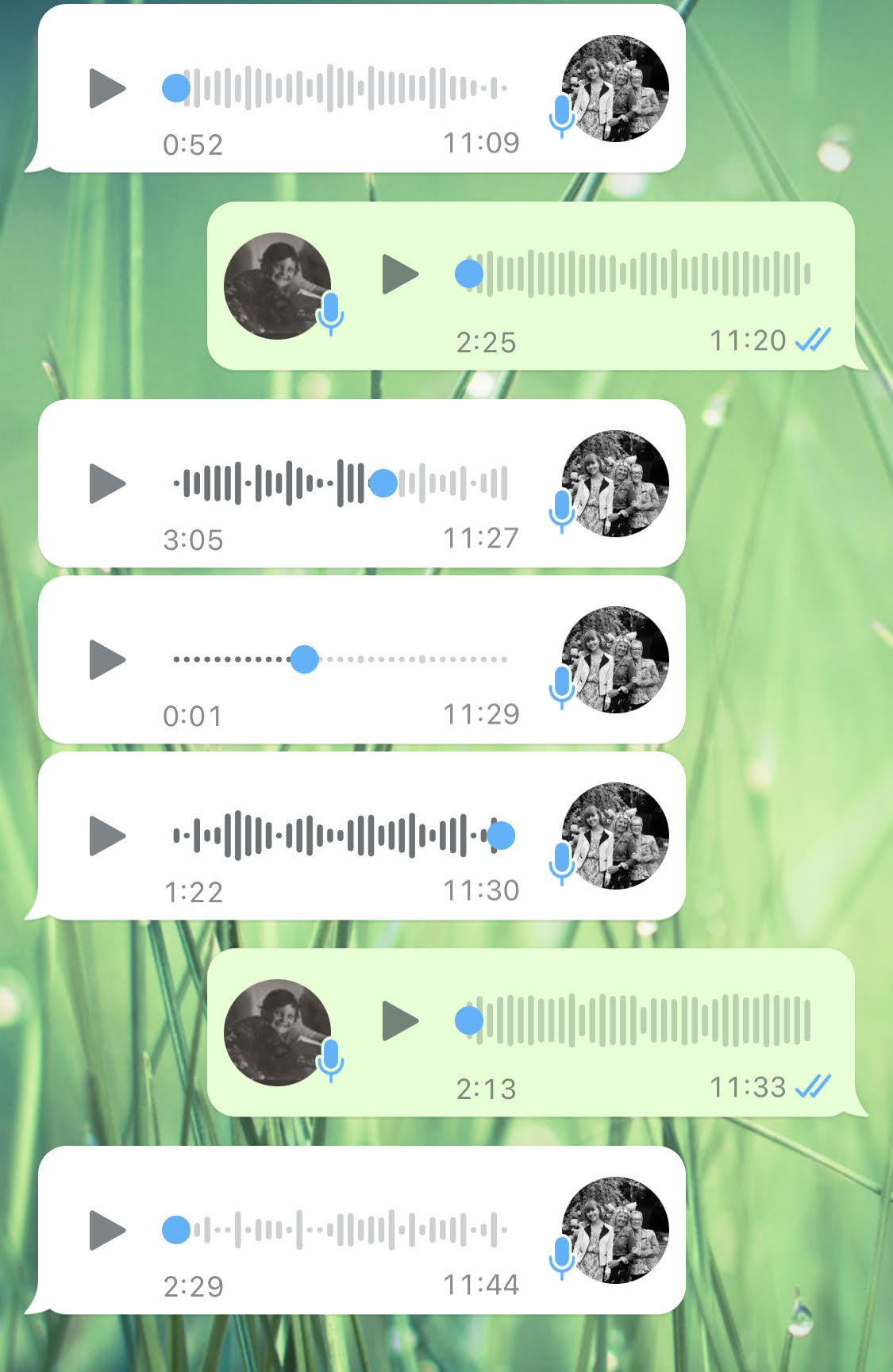Seek within the 2:29 voice message waveform
This screenshot has height=1372, width=893.
tap(341, 1230)
